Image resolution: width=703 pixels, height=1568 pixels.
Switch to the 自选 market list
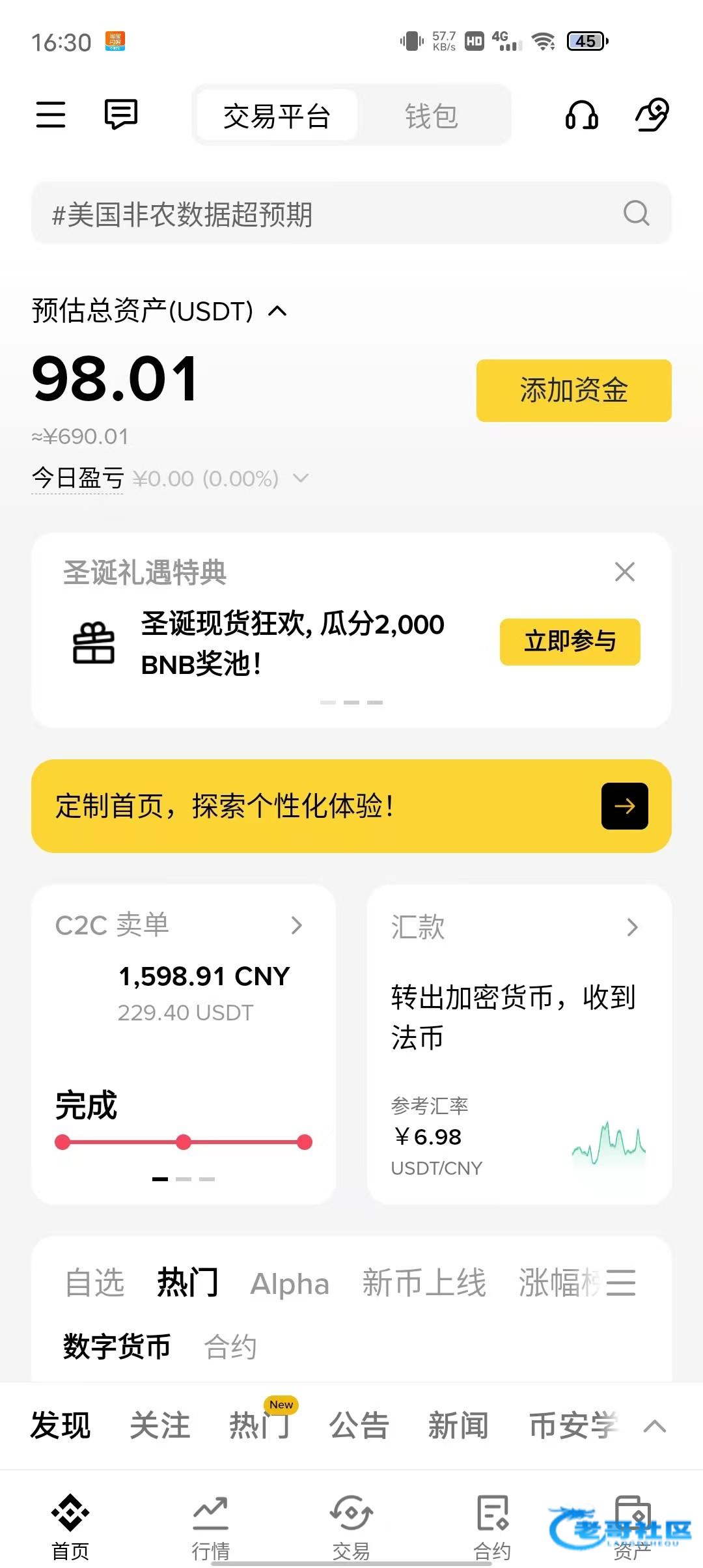pos(95,1283)
